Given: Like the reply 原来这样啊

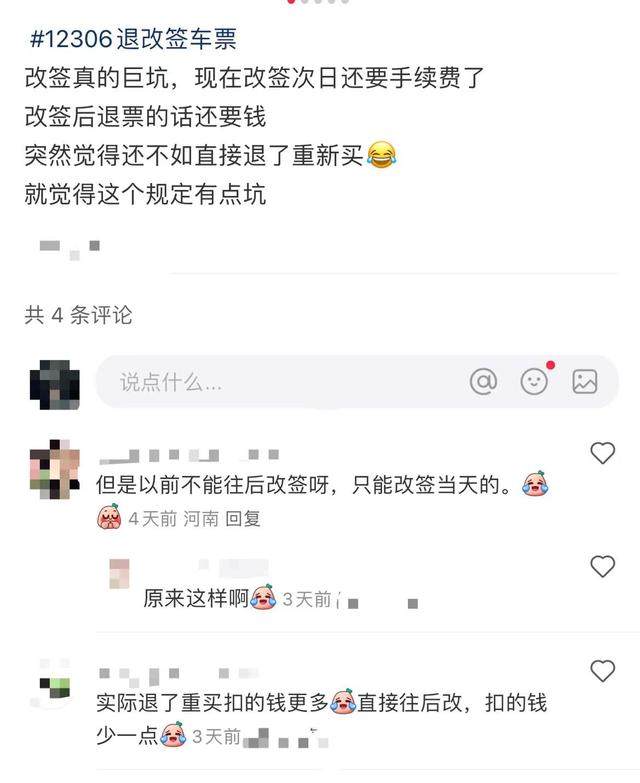Looking at the screenshot, I should 602,566.
